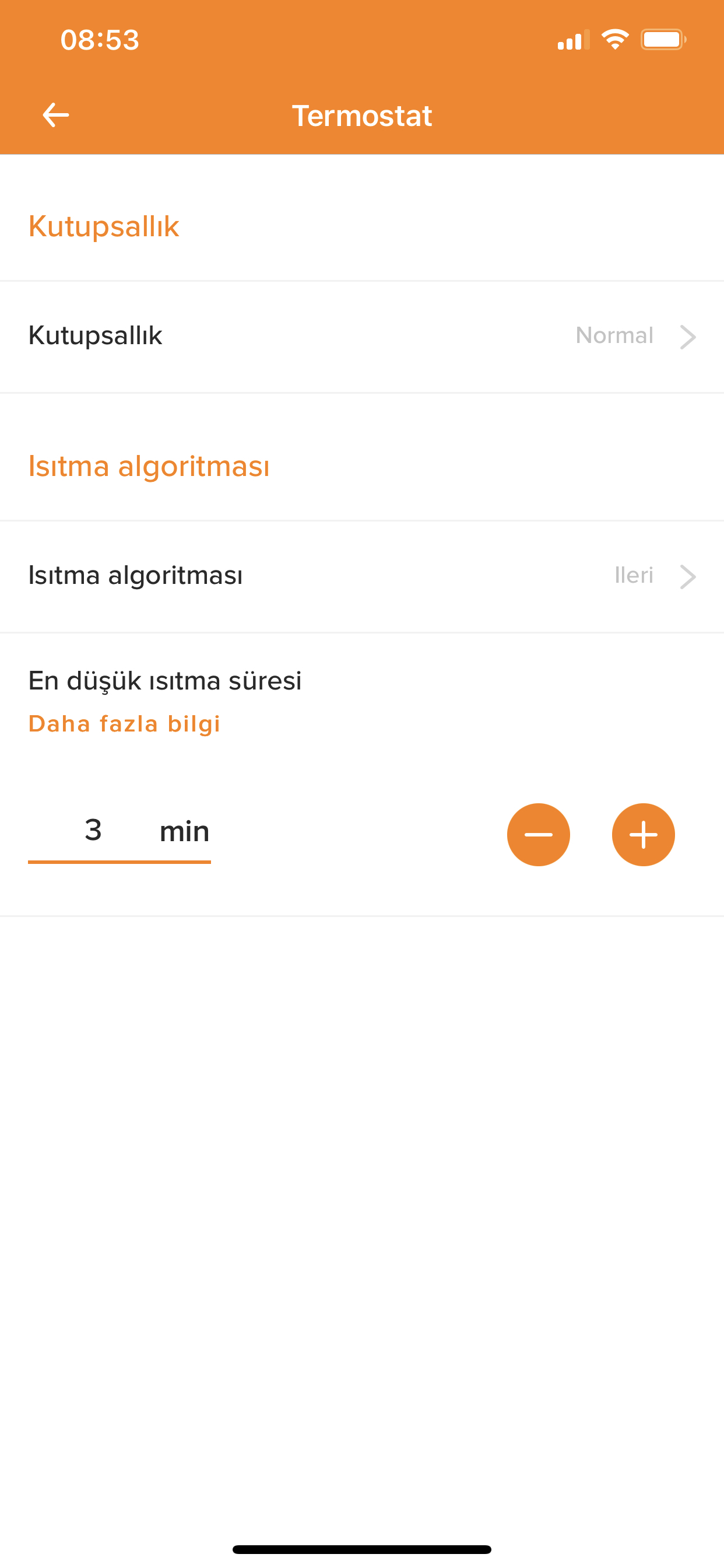Open the Kutupsallık setting set to Normal

click(362, 337)
